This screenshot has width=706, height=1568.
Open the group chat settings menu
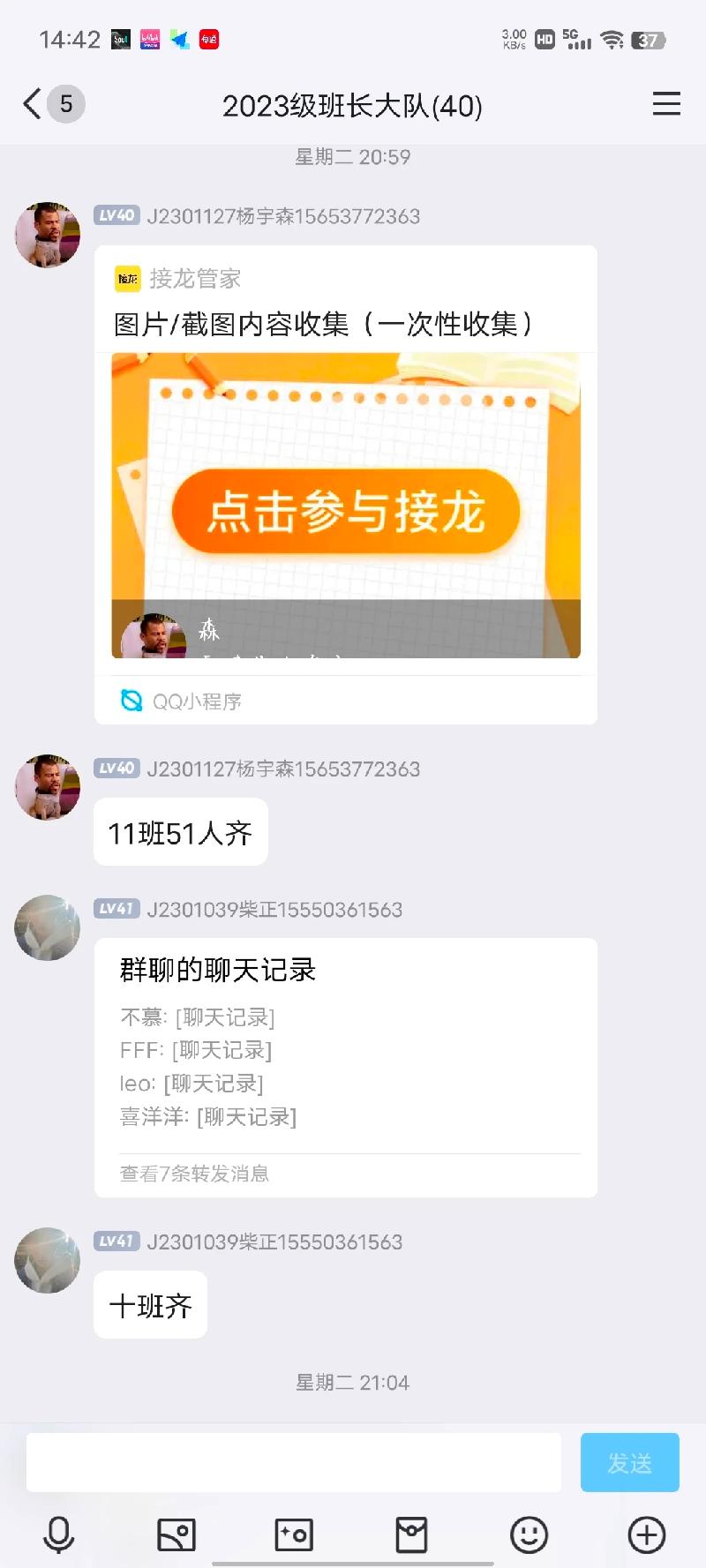tap(666, 104)
